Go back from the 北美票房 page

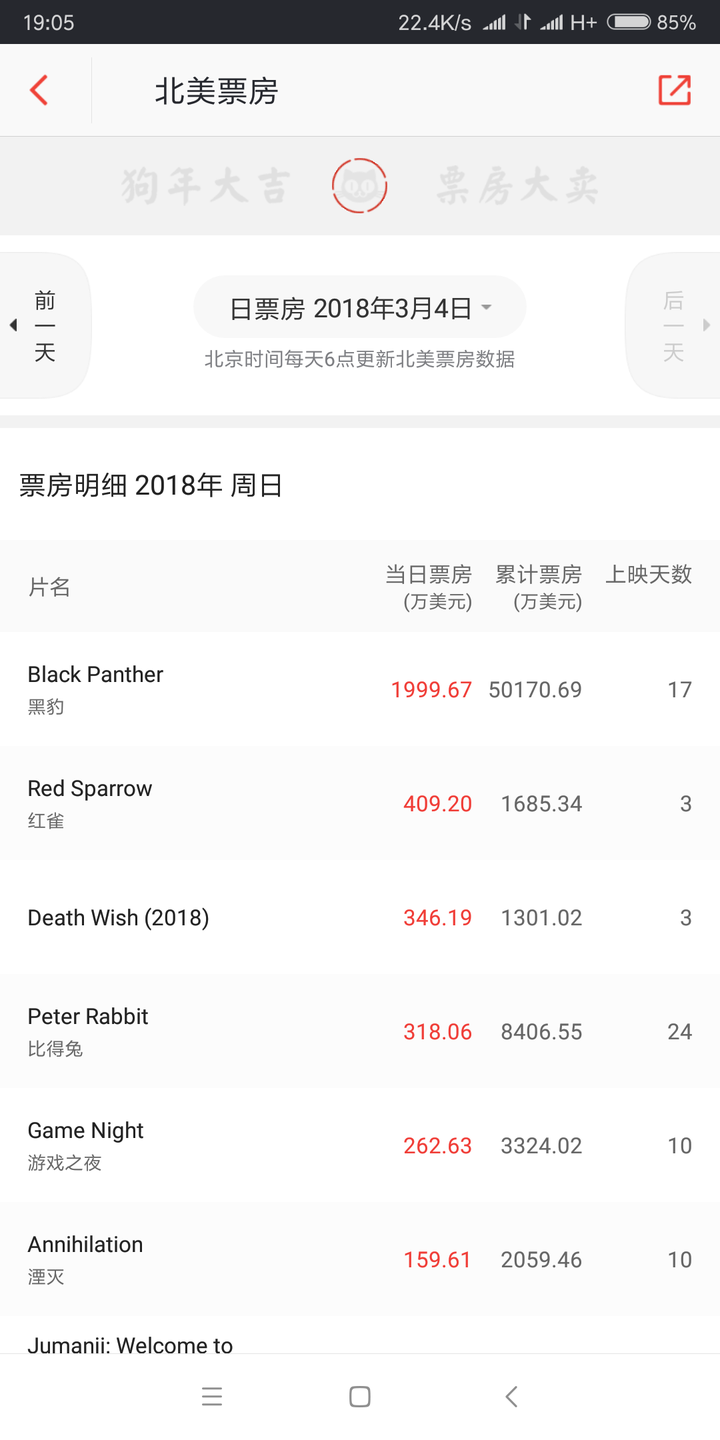39,90
